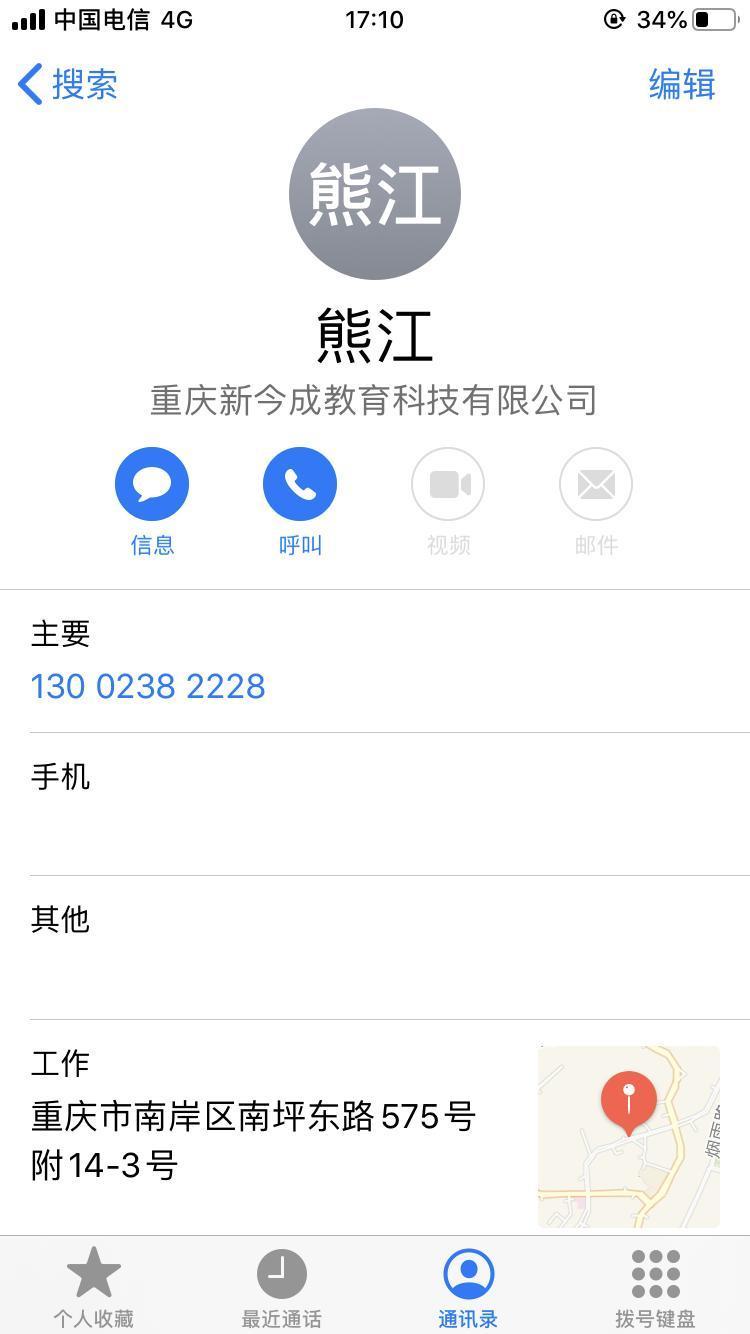This screenshot has height=1334, width=750.
Task: Switch to the 最近通话 tab
Action: point(281,1288)
